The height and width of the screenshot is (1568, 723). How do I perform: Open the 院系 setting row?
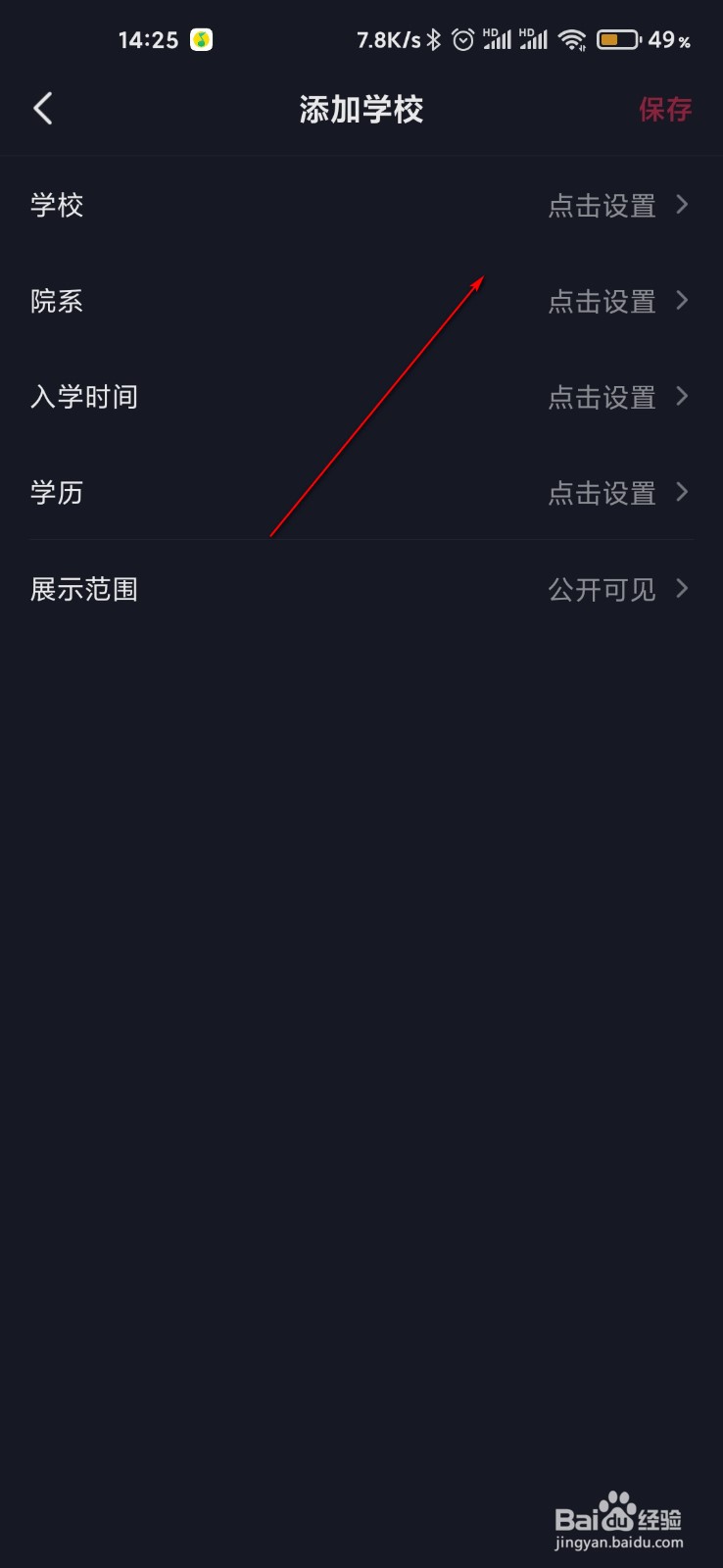361,301
